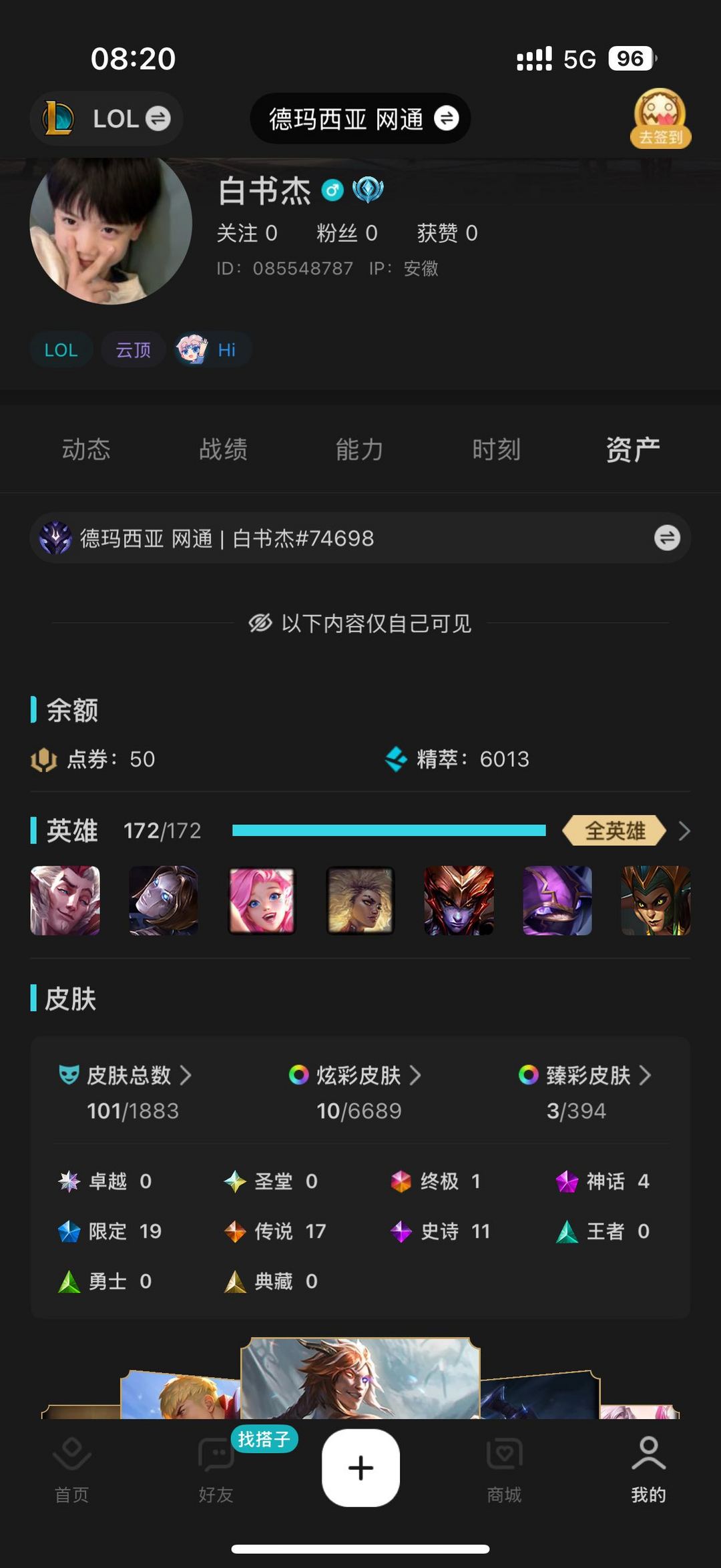
Task: Open 臻彩皮肤 list
Action: pos(587,1075)
